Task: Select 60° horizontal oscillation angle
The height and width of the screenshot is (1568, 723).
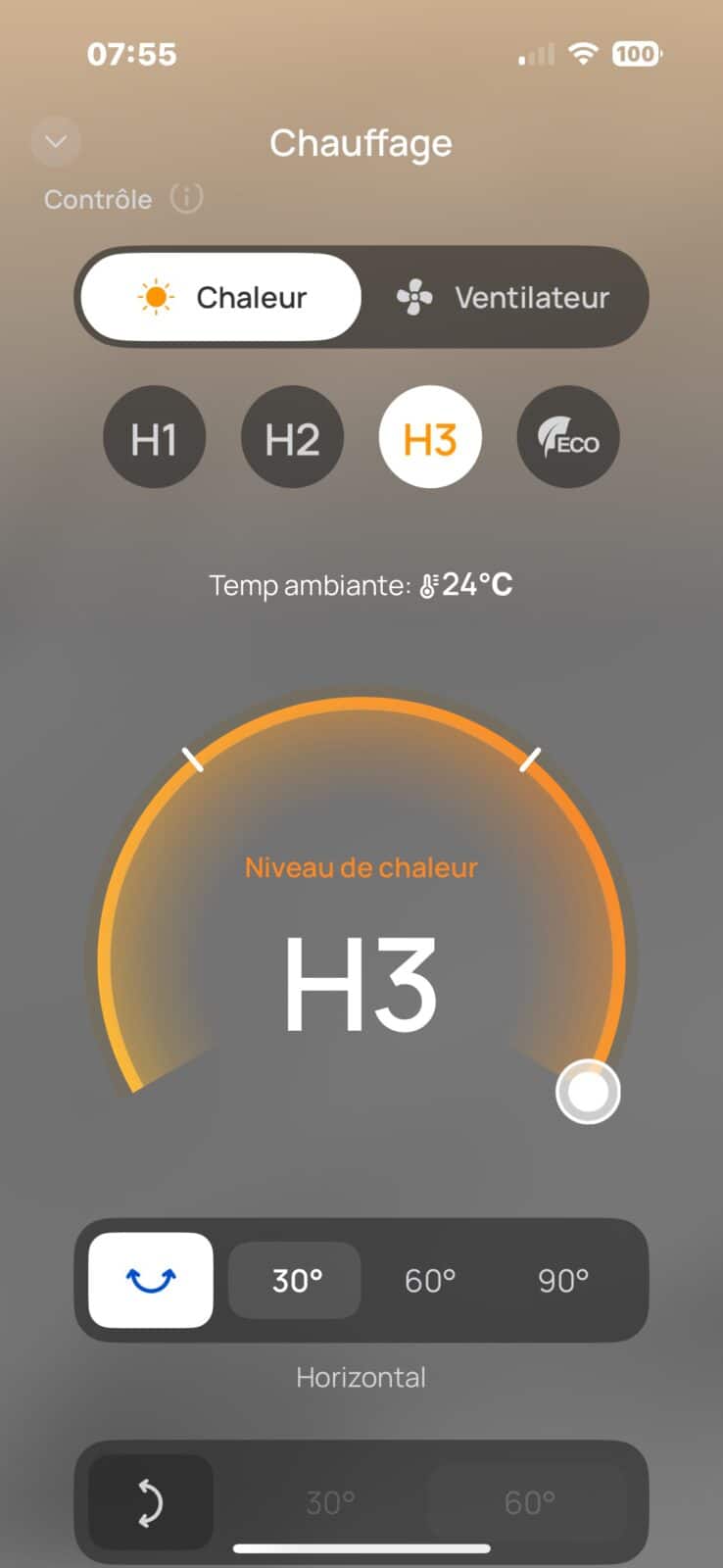Action: 429,1280
